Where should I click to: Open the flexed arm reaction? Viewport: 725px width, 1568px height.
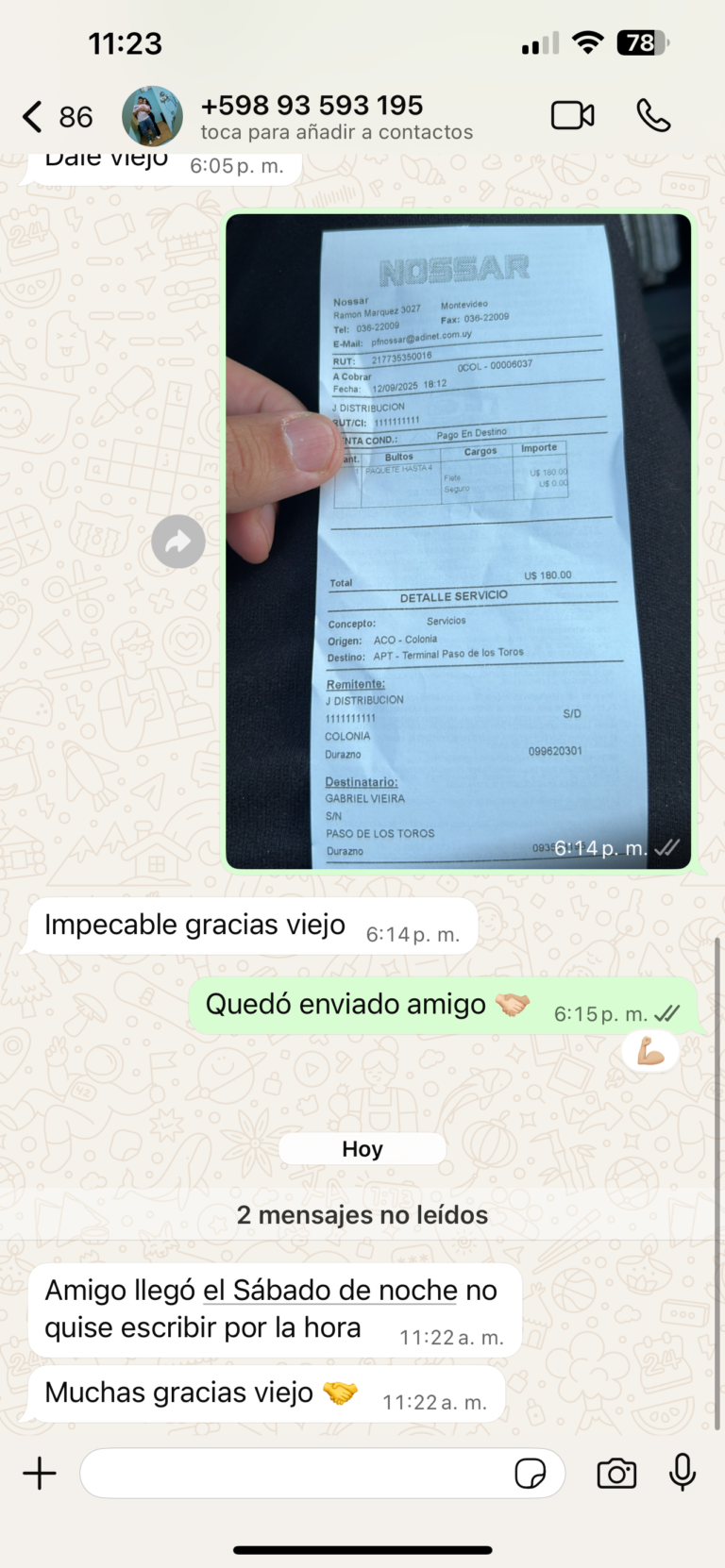click(650, 1051)
